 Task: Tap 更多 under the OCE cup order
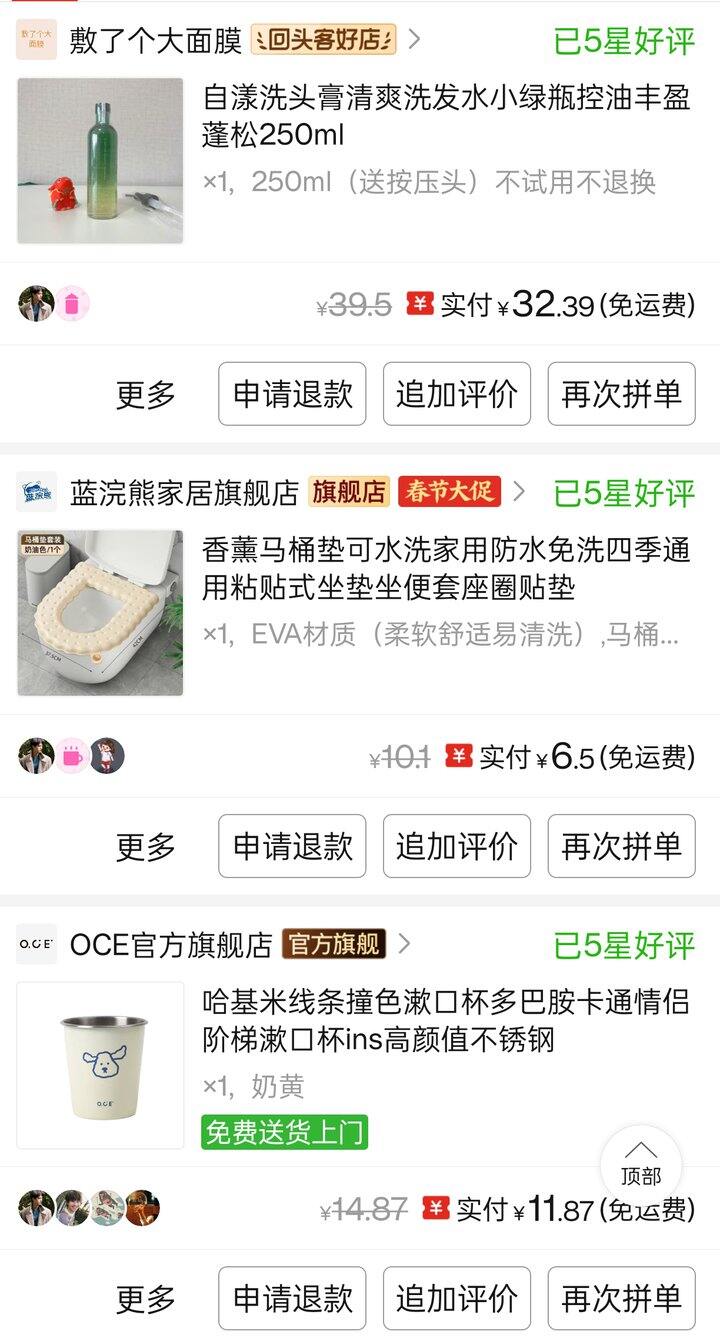(x=145, y=1299)
